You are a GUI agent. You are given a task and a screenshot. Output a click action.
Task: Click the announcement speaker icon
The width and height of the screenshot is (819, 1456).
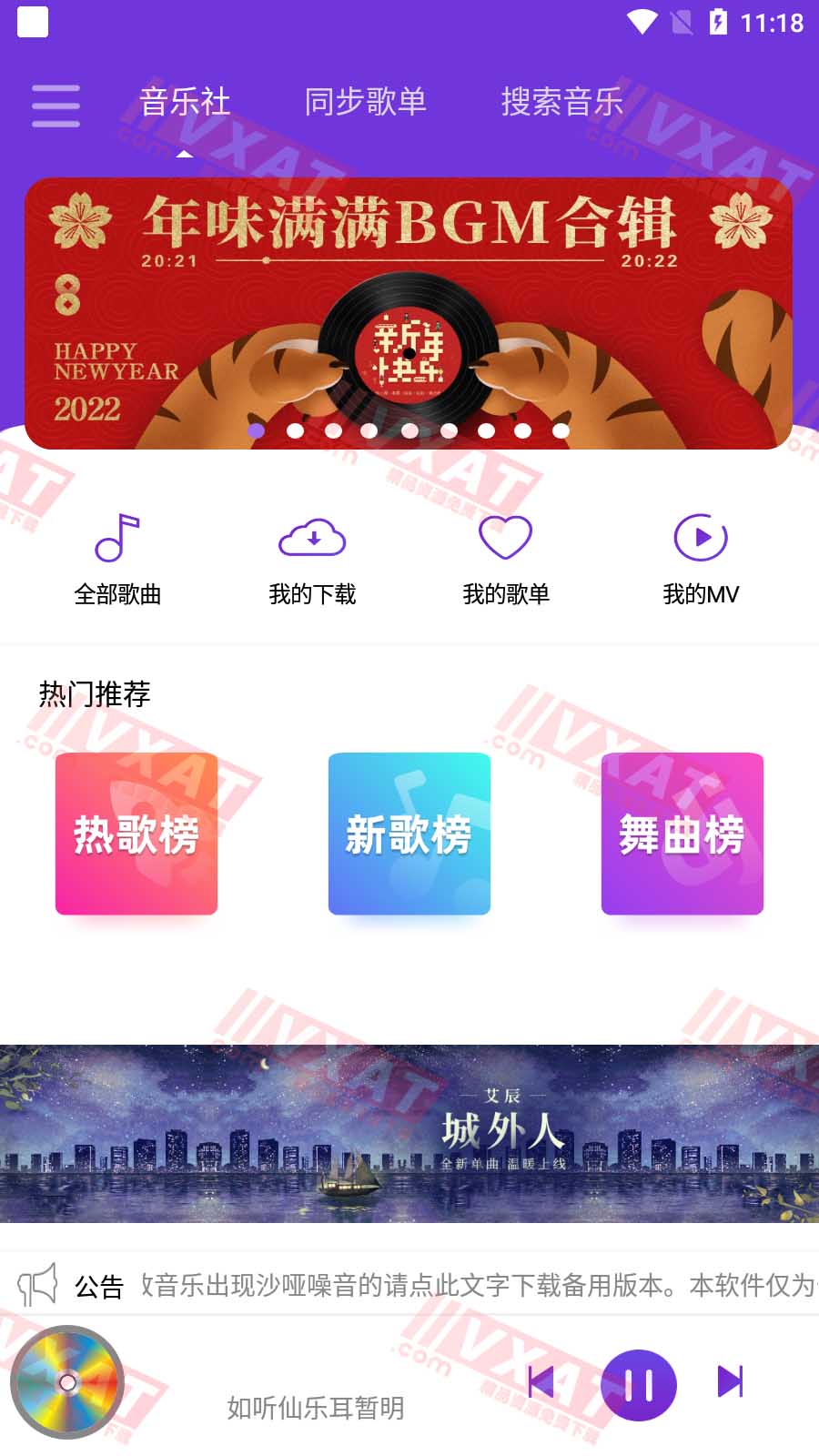[x=38, y=1286]
